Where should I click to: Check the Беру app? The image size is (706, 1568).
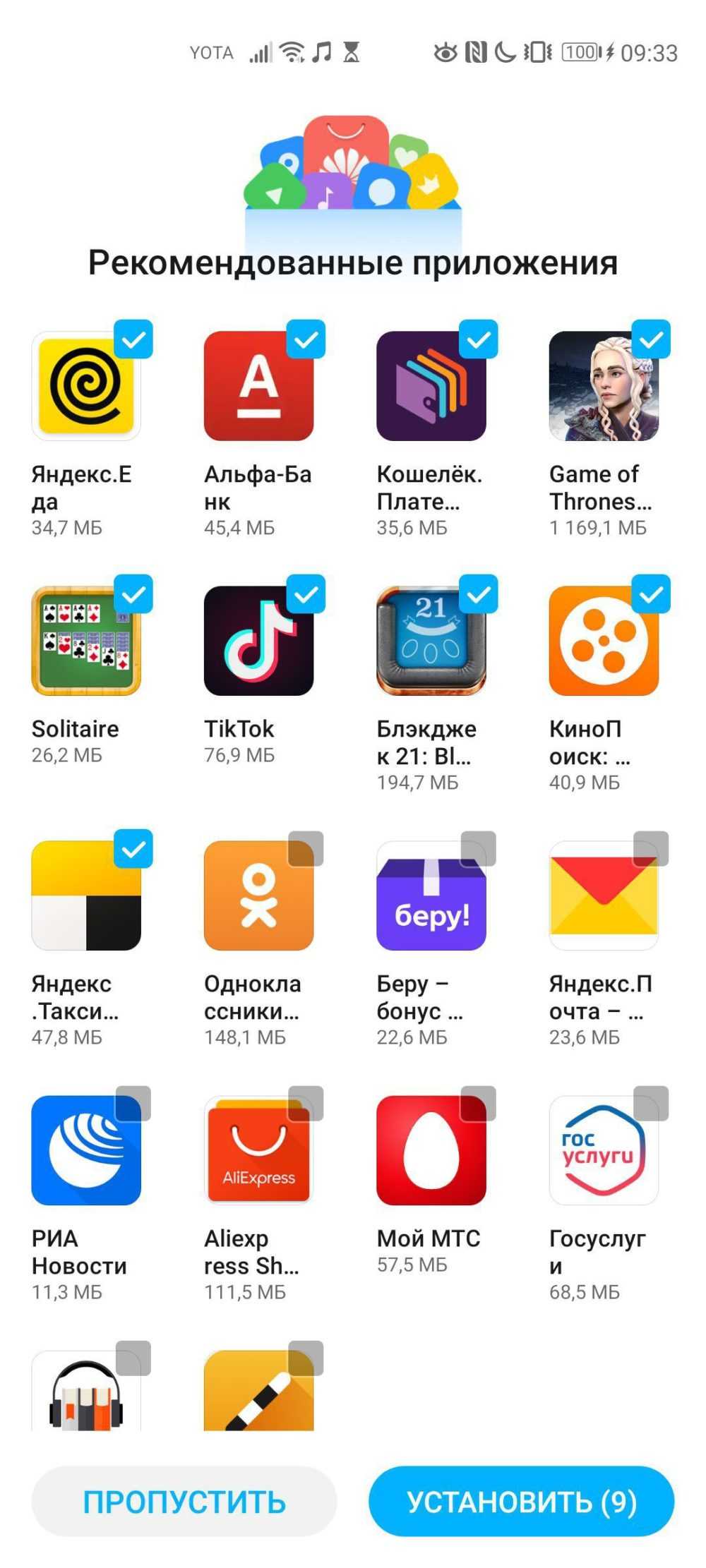(479, 849)
